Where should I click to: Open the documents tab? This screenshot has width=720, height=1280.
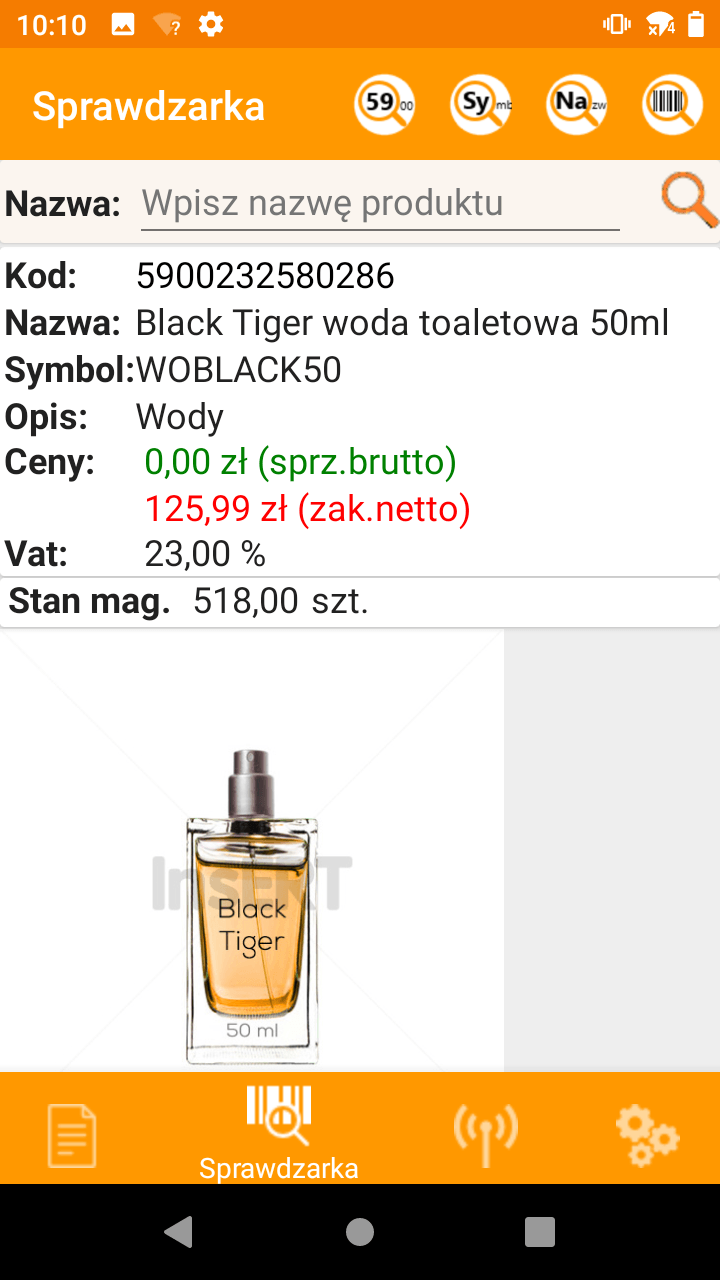coord(73,1135)
